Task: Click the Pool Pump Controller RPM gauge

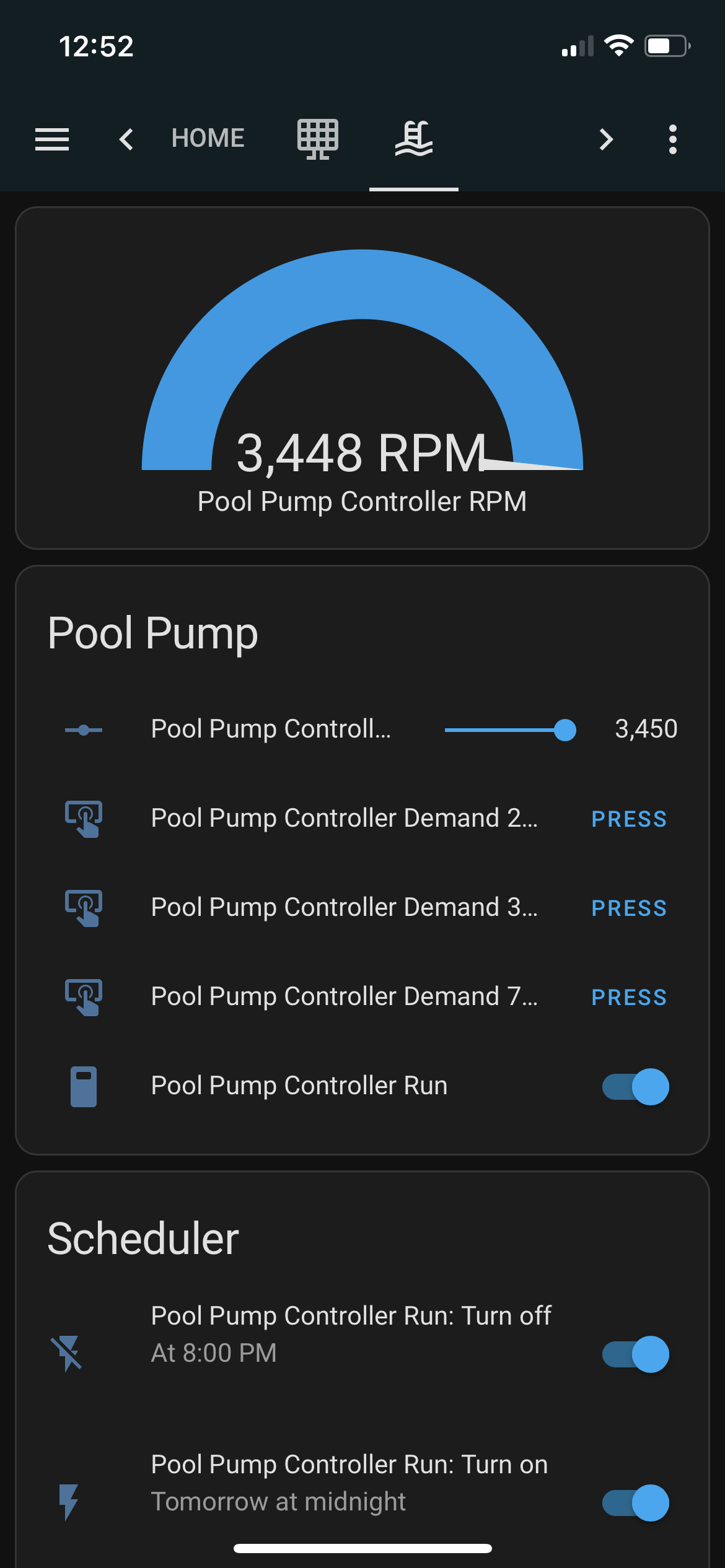Action: [x=362, y=384]
